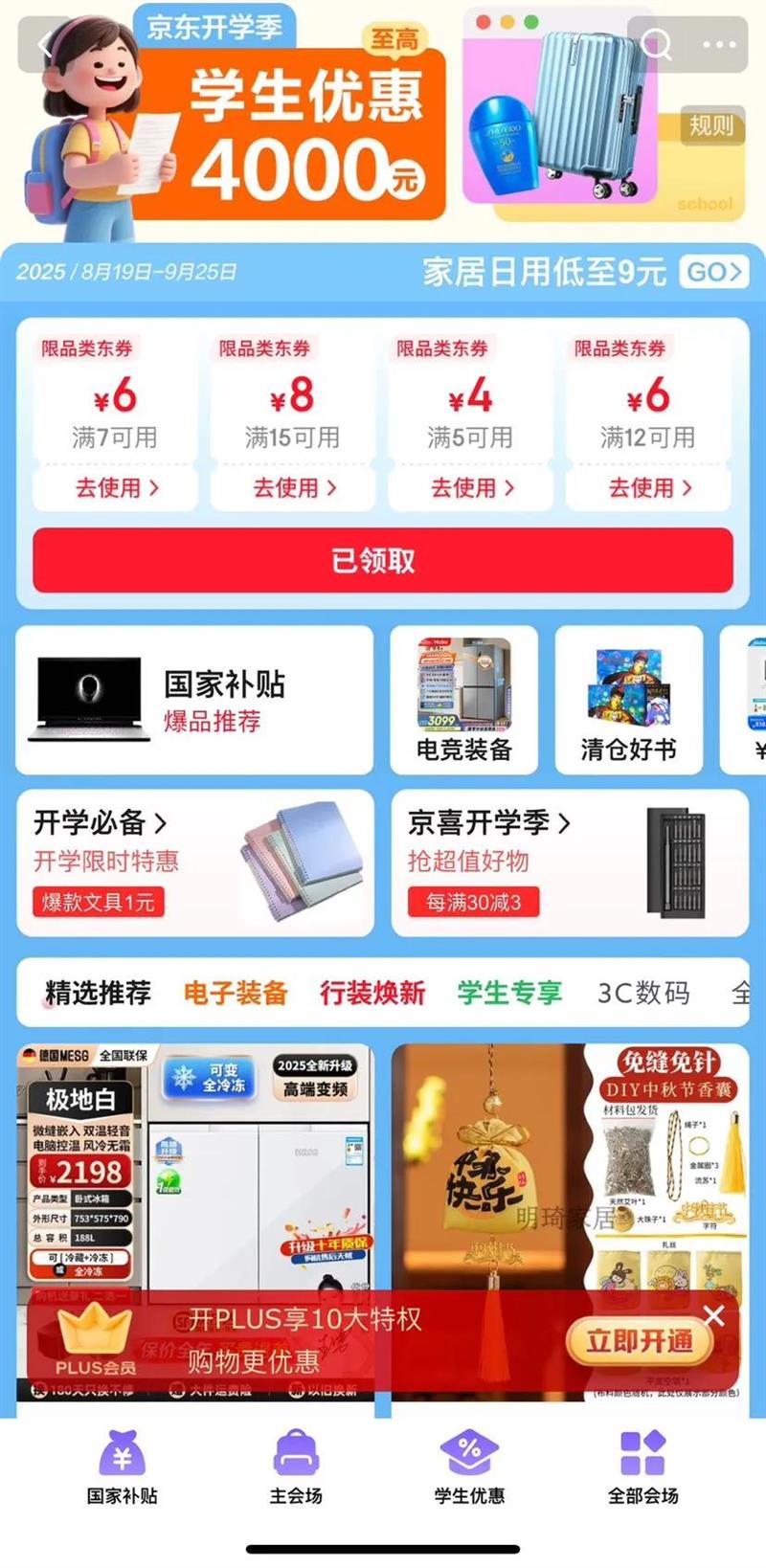
Task: Open 京喜开学季 card
Action: tap(570, 862)
